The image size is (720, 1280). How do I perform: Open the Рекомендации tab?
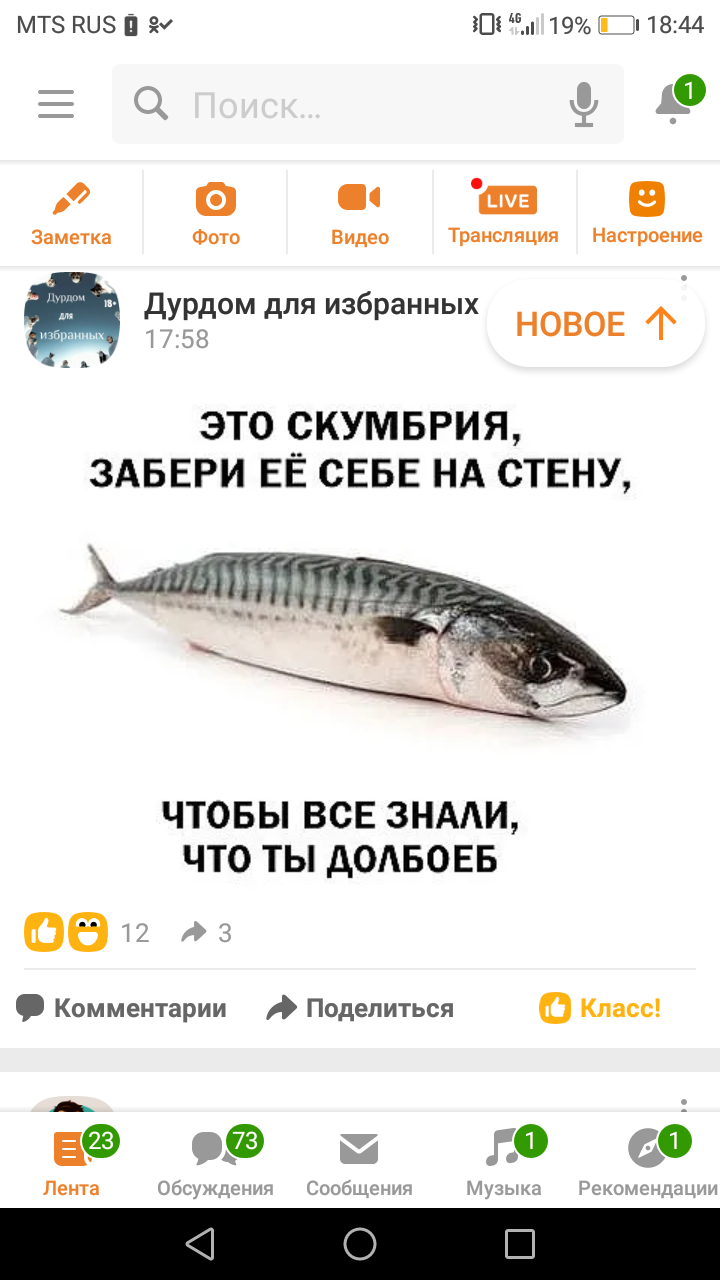(x=647, y=1162)
